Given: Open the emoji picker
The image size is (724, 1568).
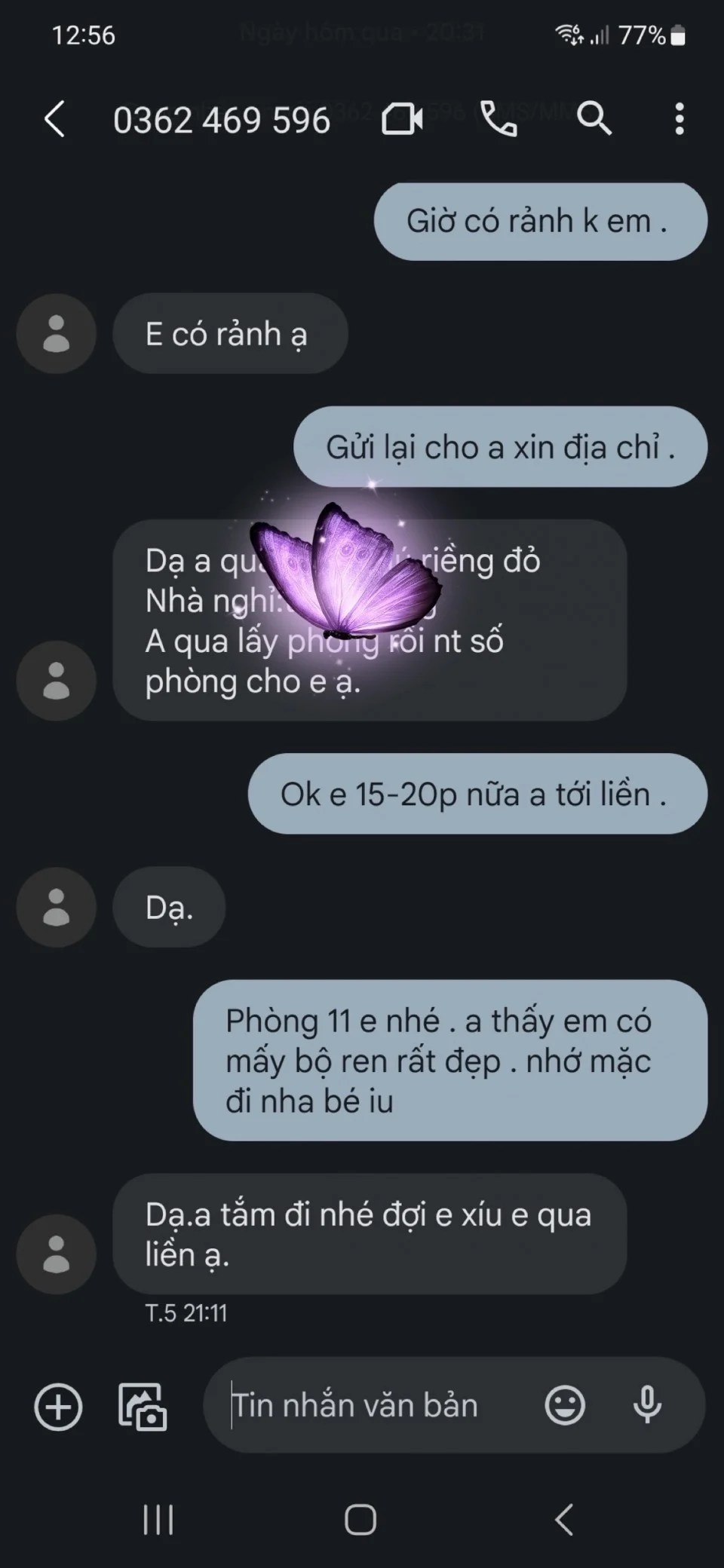Looking at the screenshot, I should pos(565,1406).
